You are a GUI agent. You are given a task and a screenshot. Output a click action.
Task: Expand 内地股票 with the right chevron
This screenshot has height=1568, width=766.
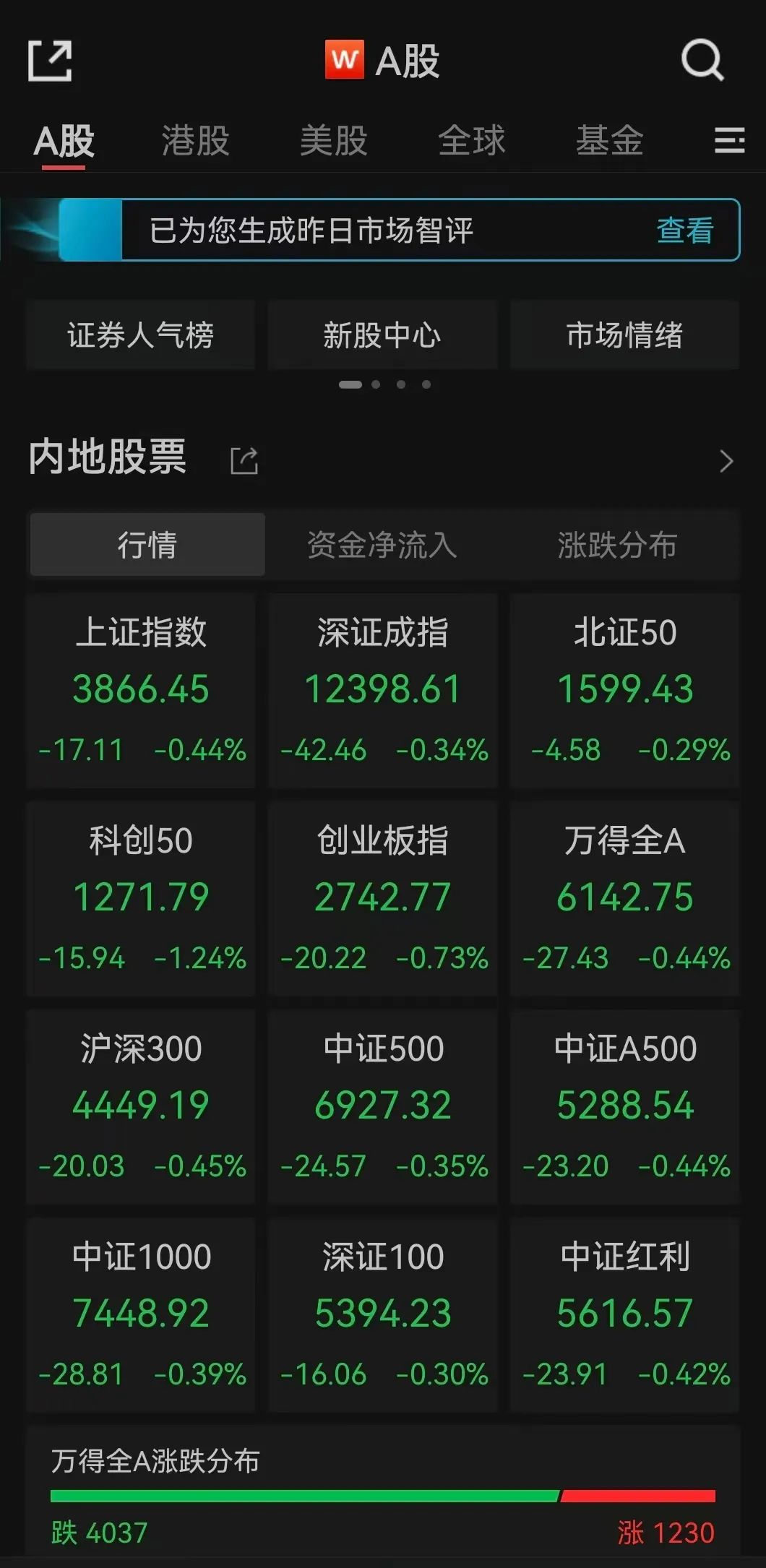(x=726, y=460)
